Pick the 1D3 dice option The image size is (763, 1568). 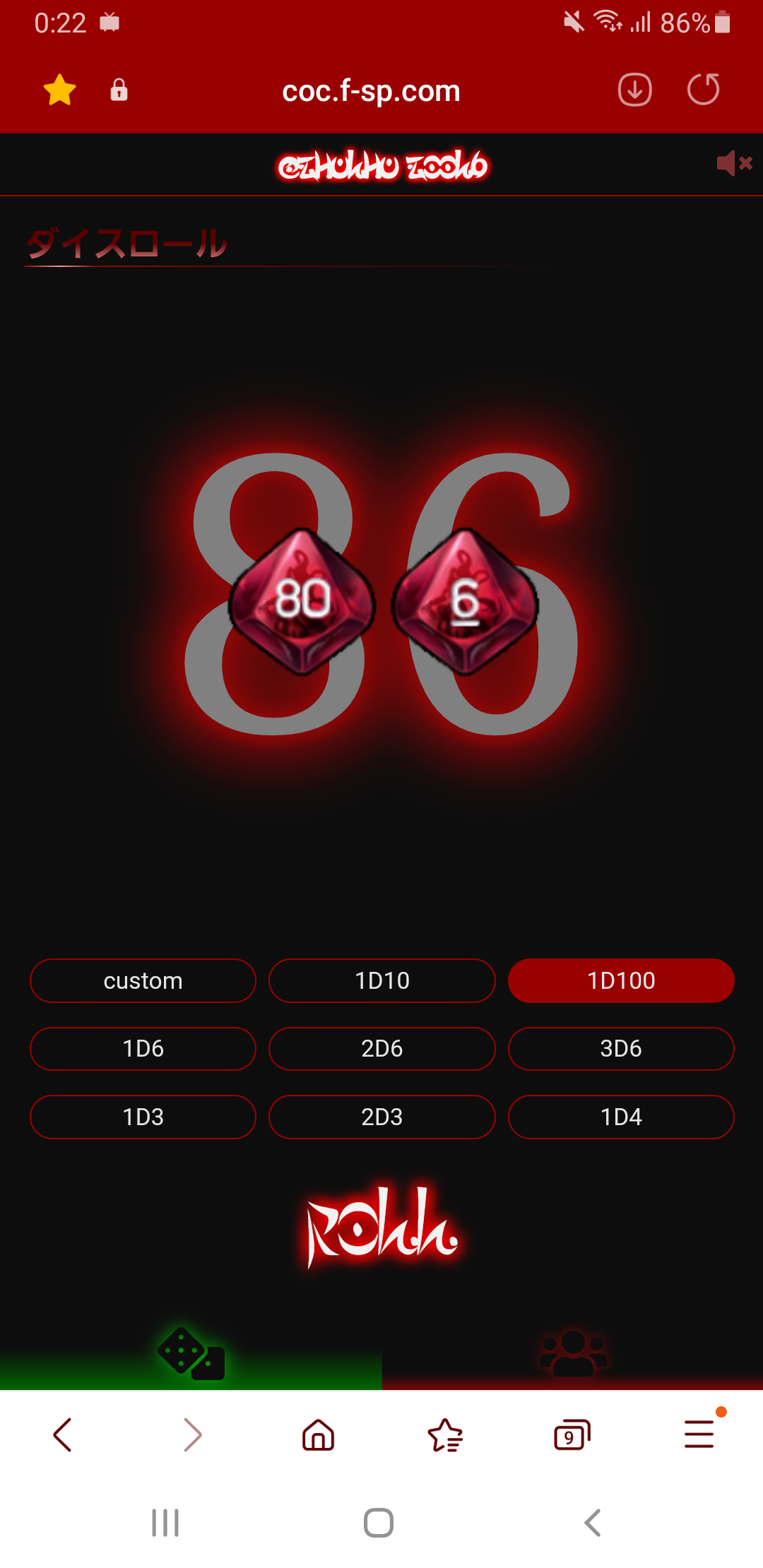click(143, 1117)
